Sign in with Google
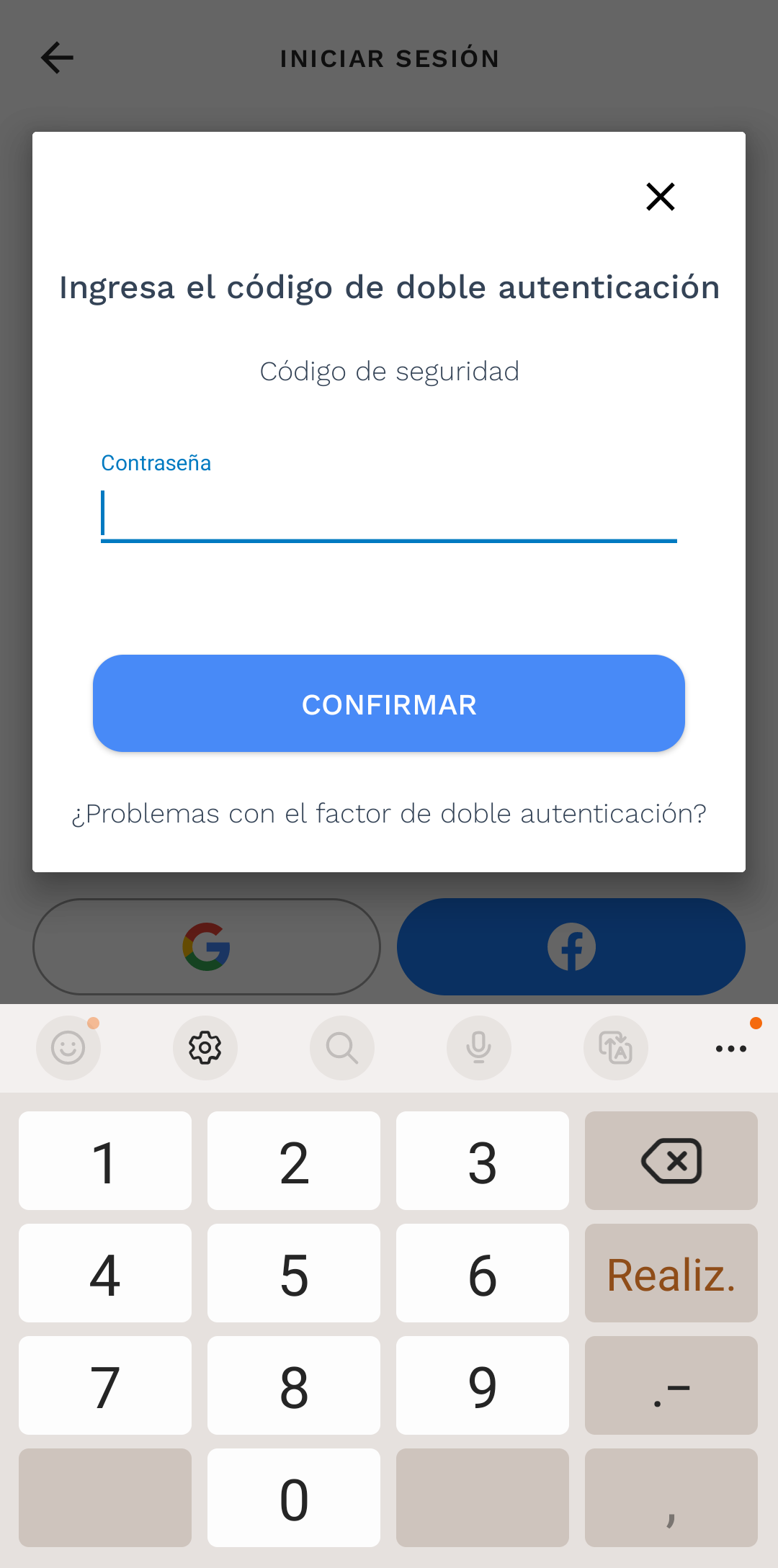 (x=207, y=946)
